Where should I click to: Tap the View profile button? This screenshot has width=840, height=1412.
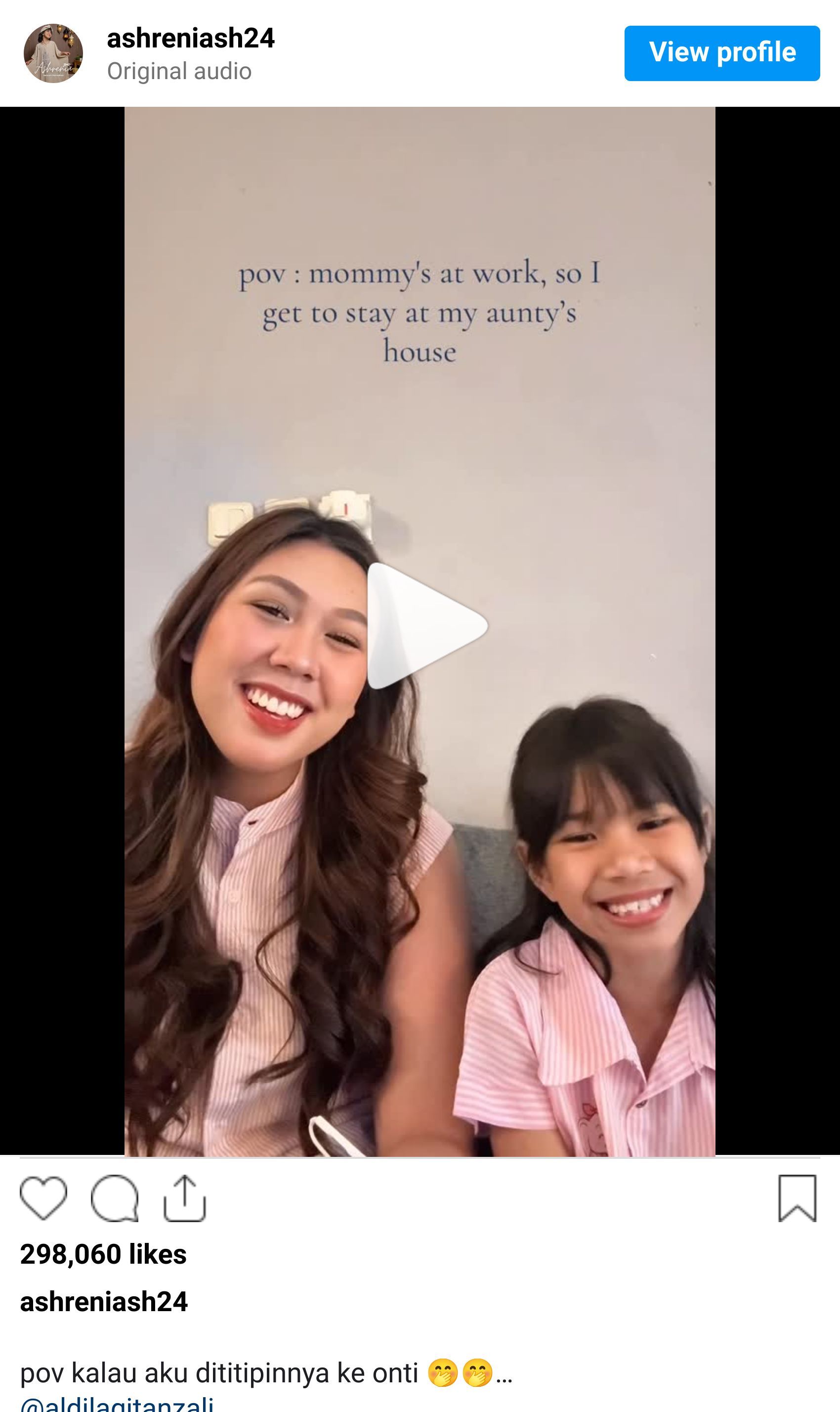coord(722,53)
